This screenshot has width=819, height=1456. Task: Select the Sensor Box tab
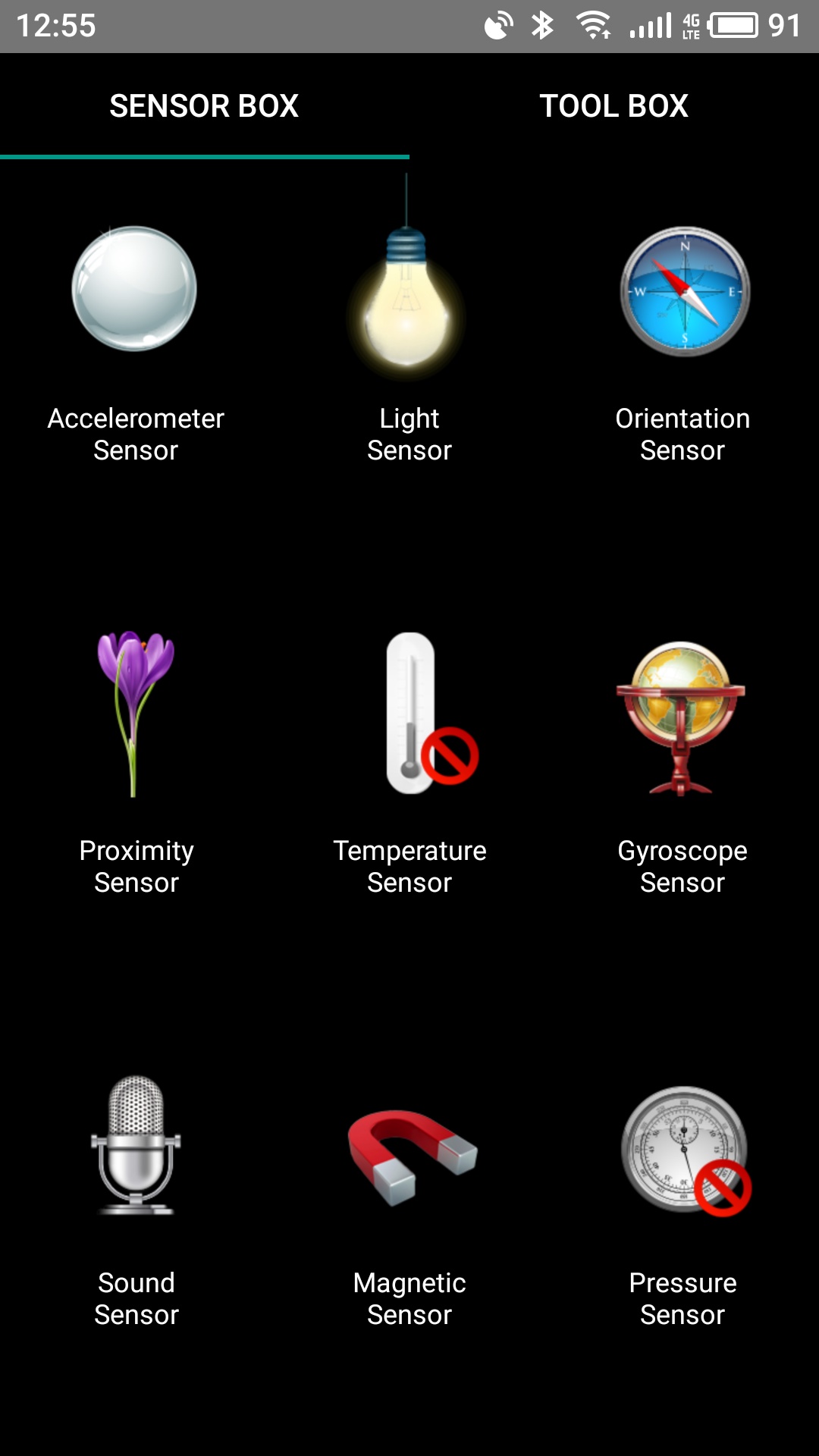click(x=204, y=106)
